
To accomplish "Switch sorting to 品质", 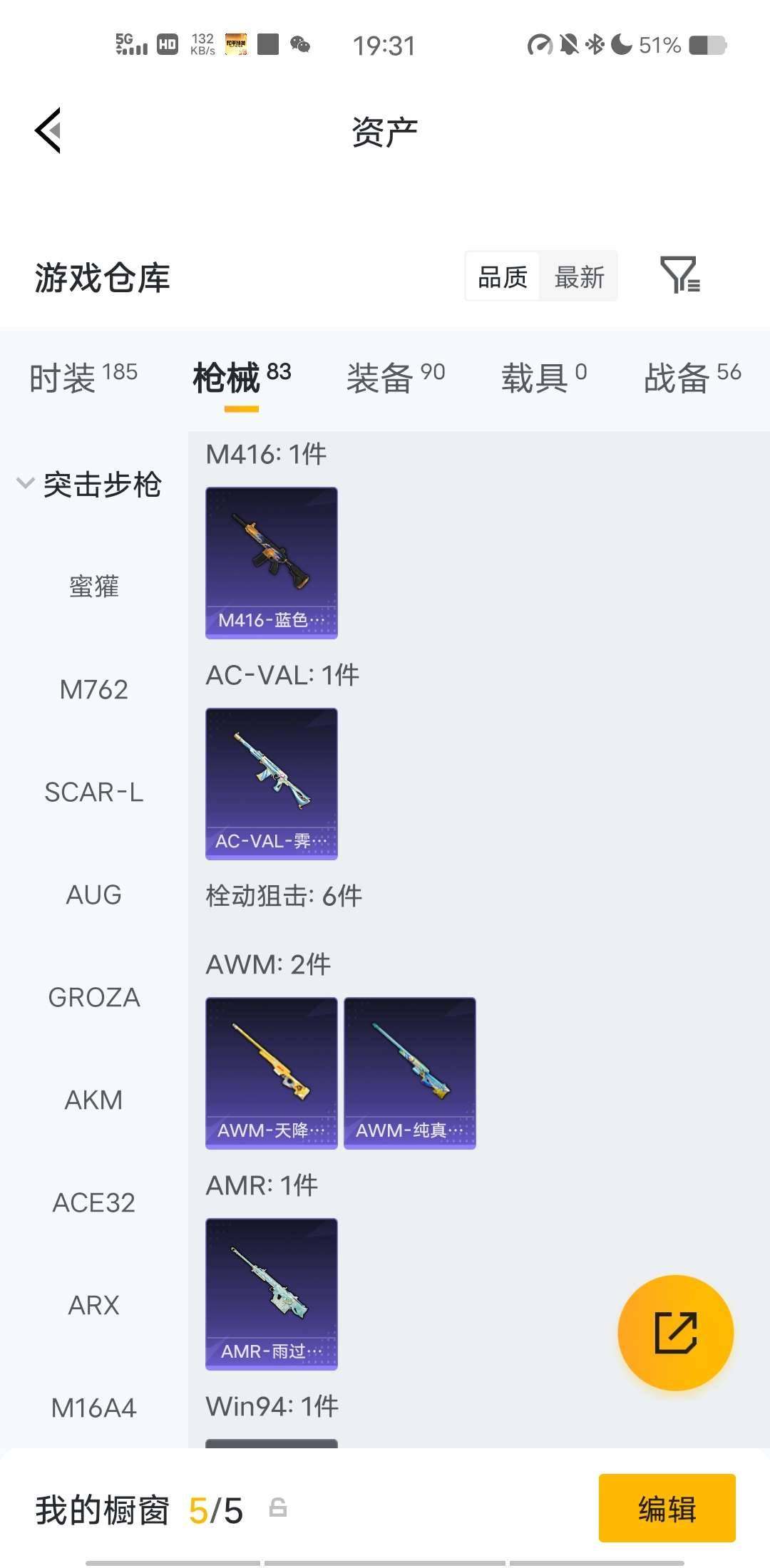I will coord(503,277).
